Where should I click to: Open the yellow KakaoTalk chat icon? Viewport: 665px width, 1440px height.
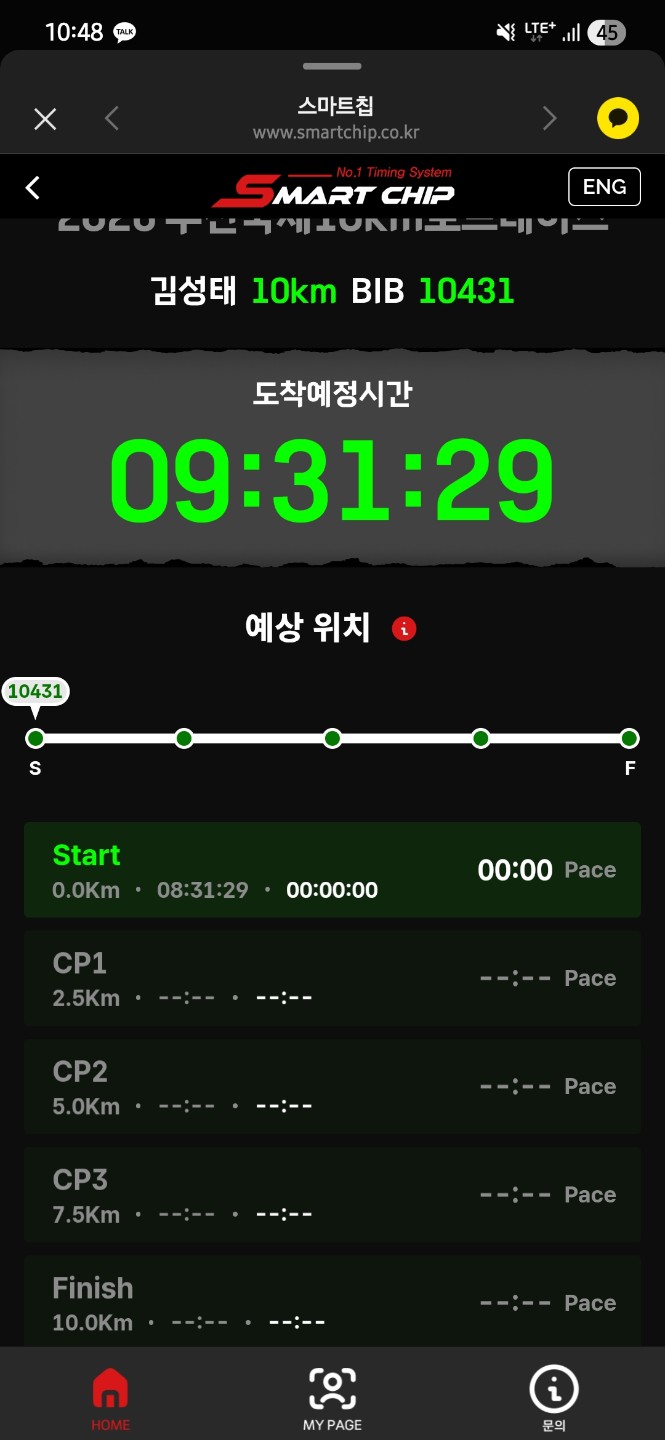(618, 119)
